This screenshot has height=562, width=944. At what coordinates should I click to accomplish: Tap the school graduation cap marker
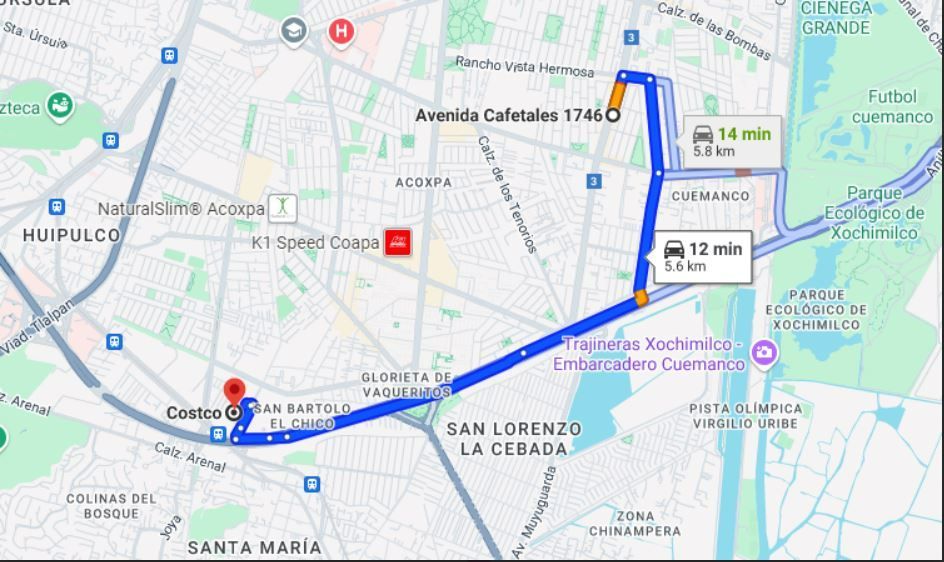pos(294,31)
